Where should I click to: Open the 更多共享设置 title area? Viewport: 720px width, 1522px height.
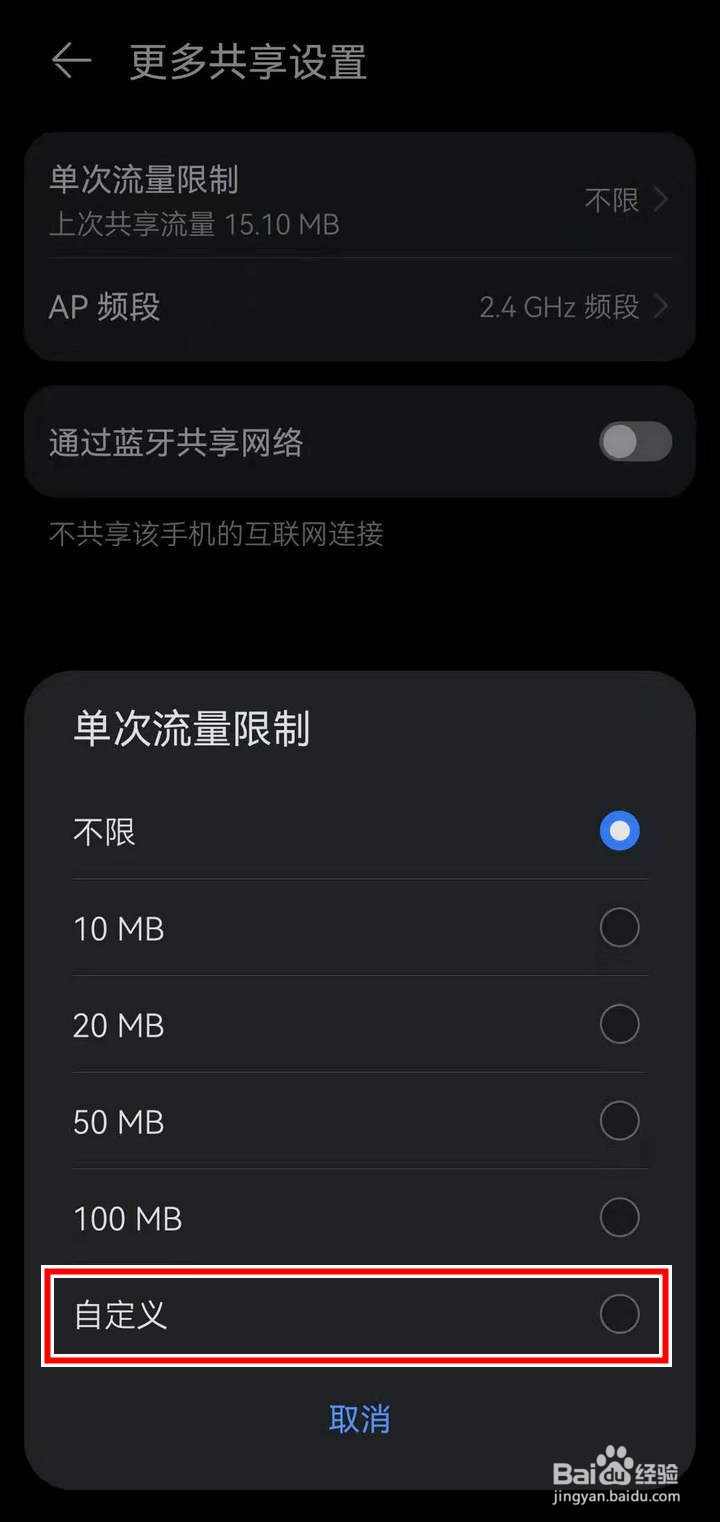(x=248, y=62)
